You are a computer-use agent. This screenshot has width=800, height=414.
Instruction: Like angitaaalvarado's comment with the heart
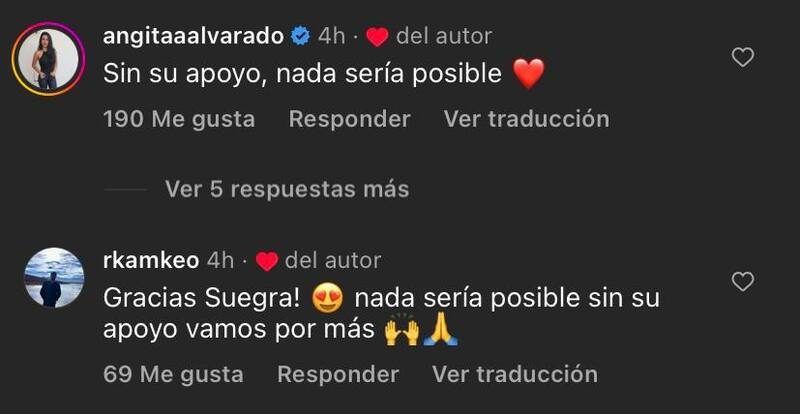(x=742, y=58)
